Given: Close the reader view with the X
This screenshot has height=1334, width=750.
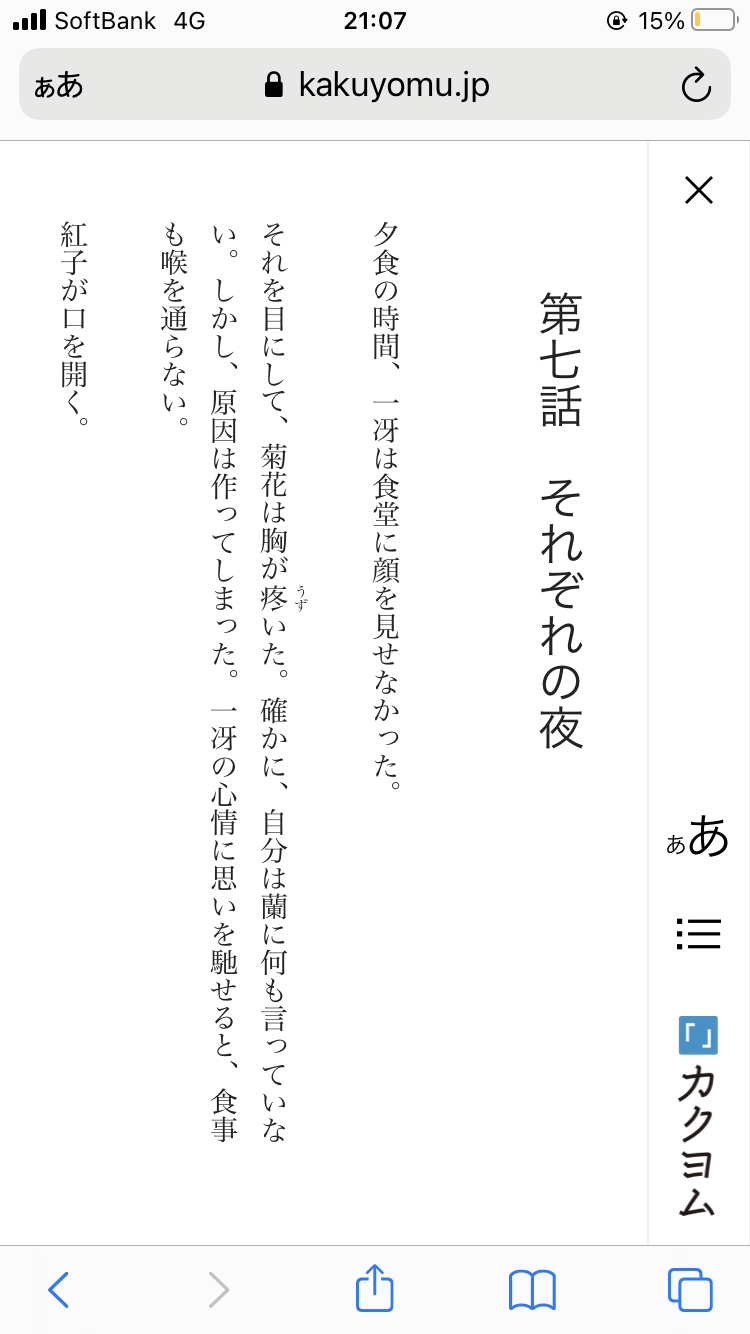Looking at the screenshot, I should click(698, 190).
